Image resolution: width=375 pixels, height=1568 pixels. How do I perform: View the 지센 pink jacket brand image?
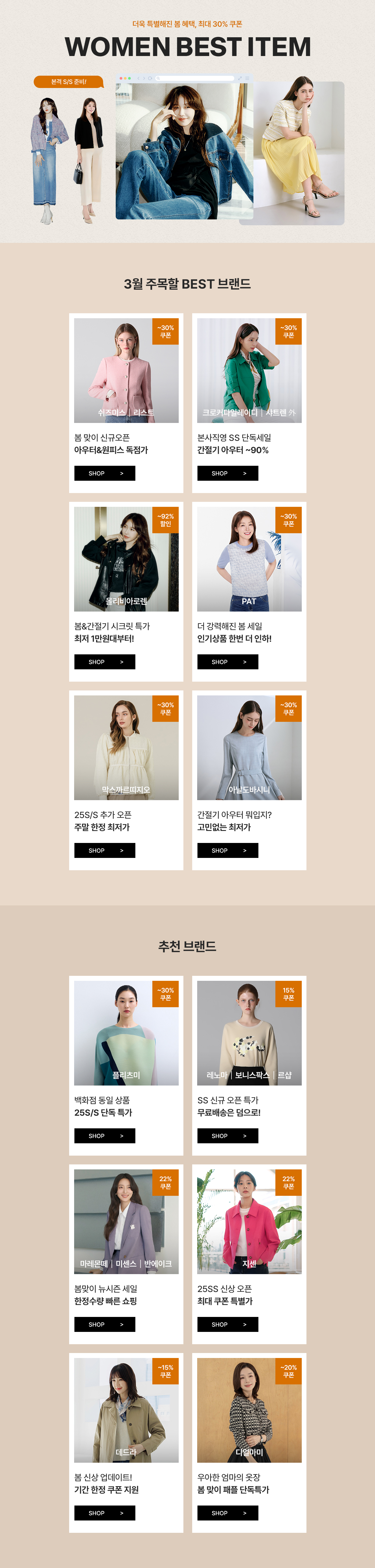pos(249,1221)
